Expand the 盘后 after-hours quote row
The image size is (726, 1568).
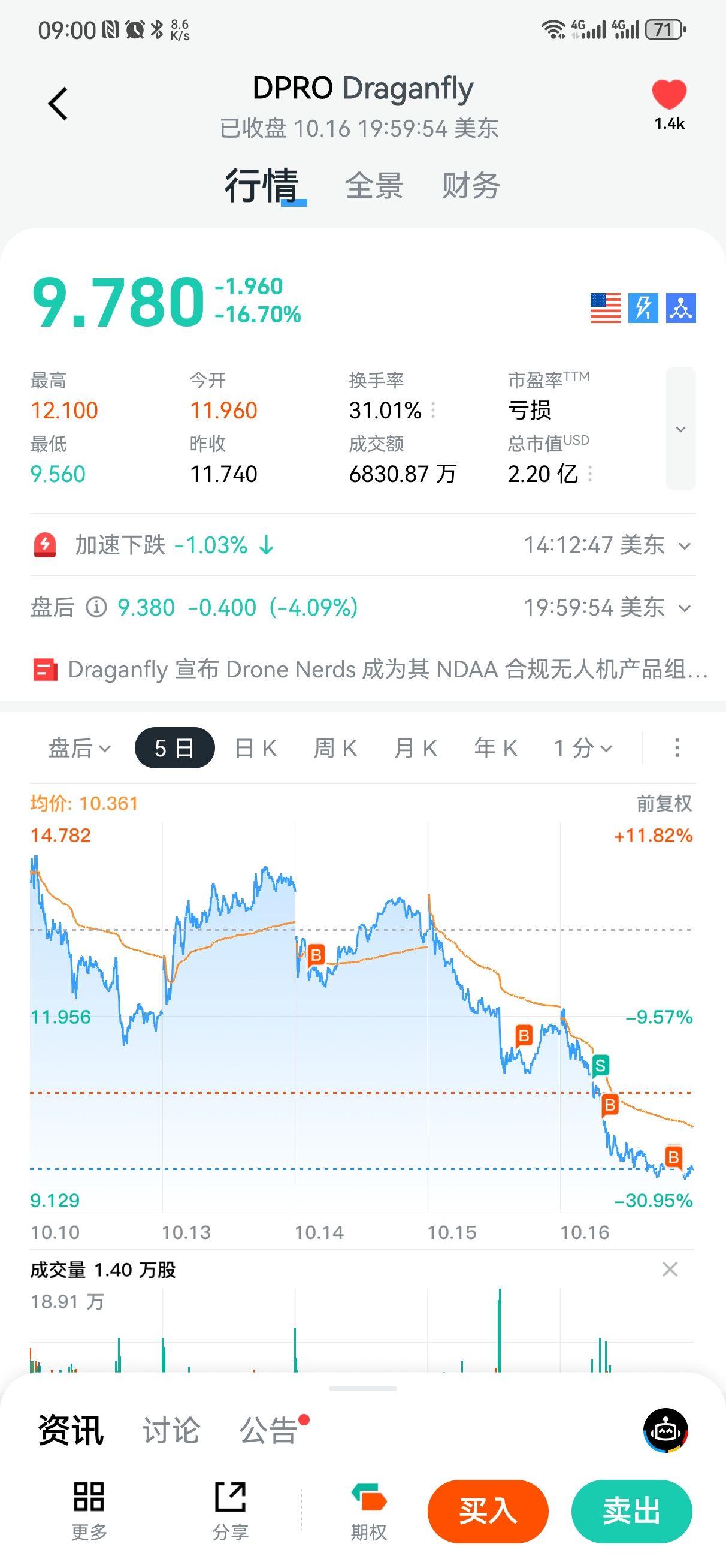coord(685,608)
